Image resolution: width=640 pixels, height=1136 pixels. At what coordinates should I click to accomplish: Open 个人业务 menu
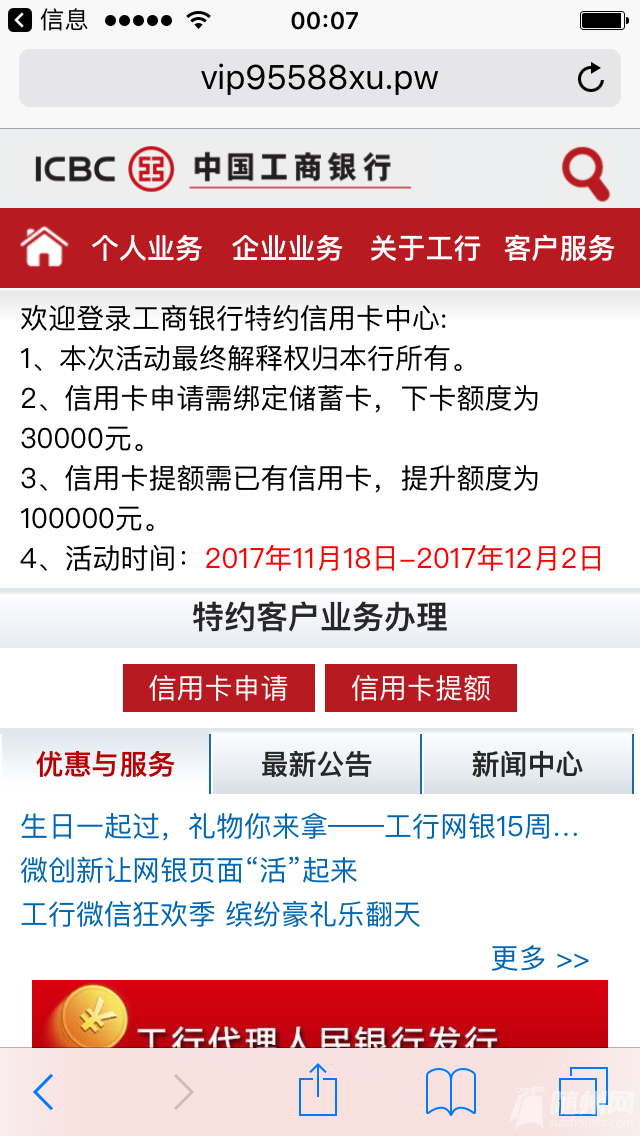point(147,248)
